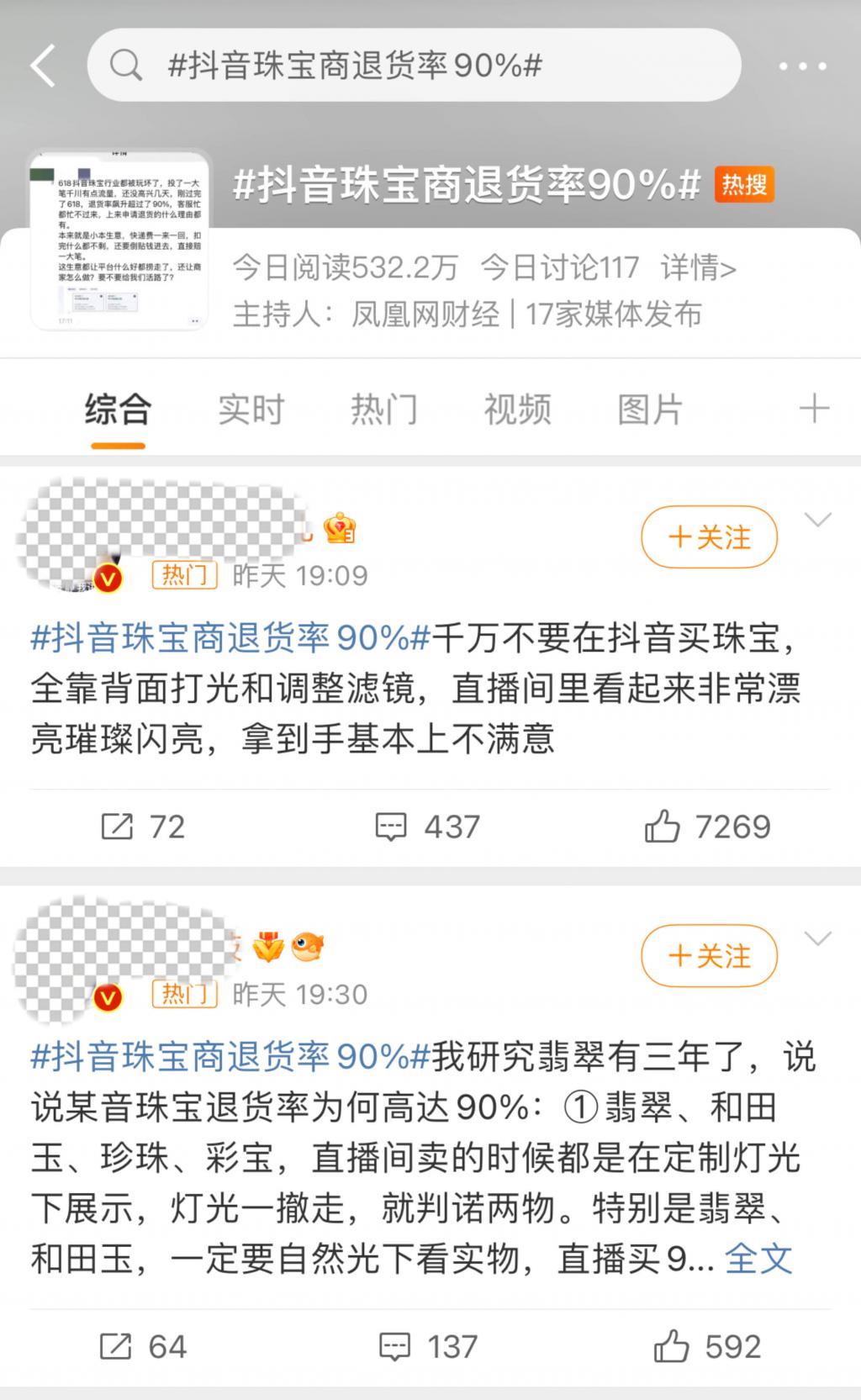Expand full text via 全文 link
The height and width of the screenshot is (1400, 861).
click(758, 1259)
